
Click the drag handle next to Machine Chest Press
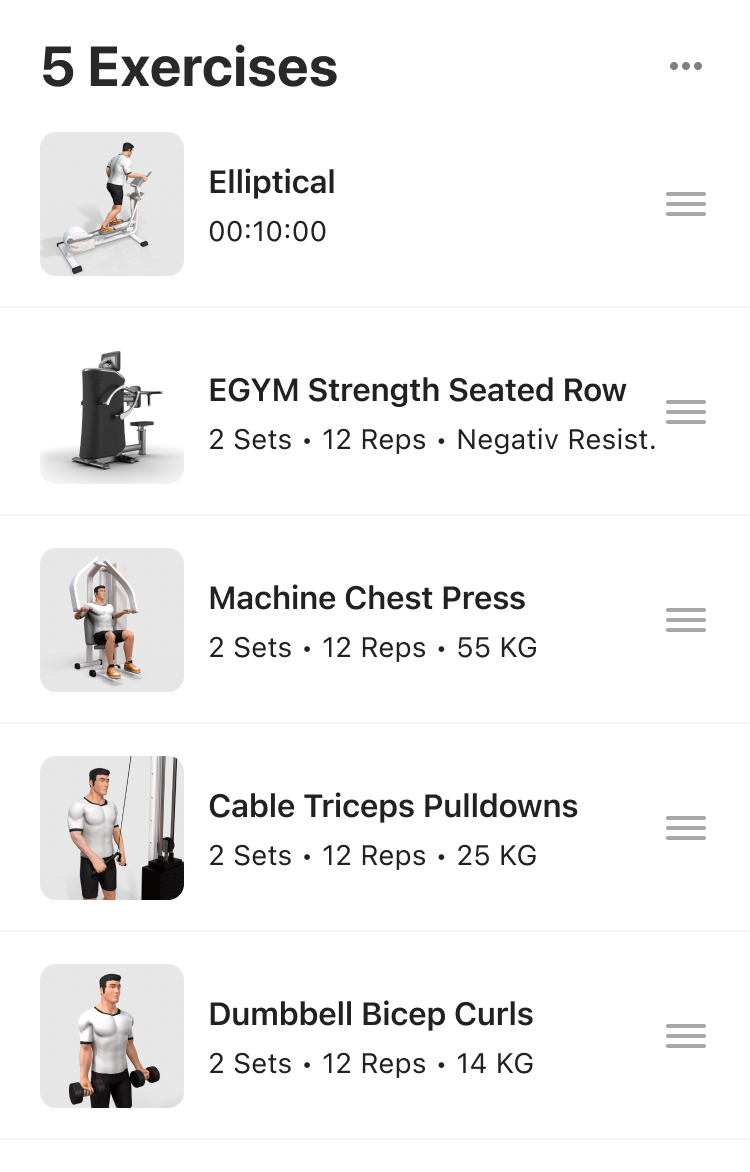coord(686,619)
